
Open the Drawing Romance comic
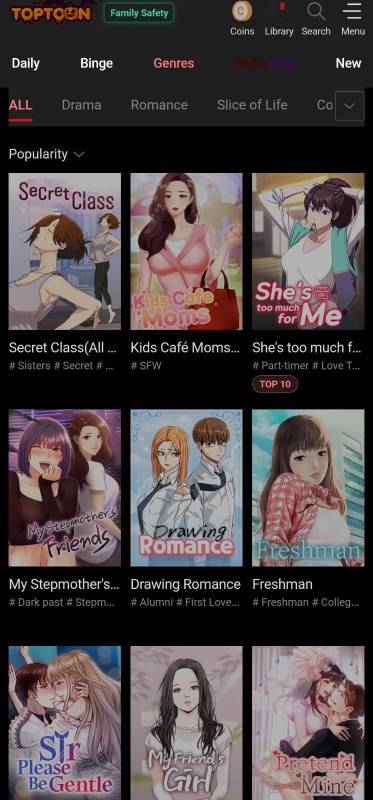186,488
